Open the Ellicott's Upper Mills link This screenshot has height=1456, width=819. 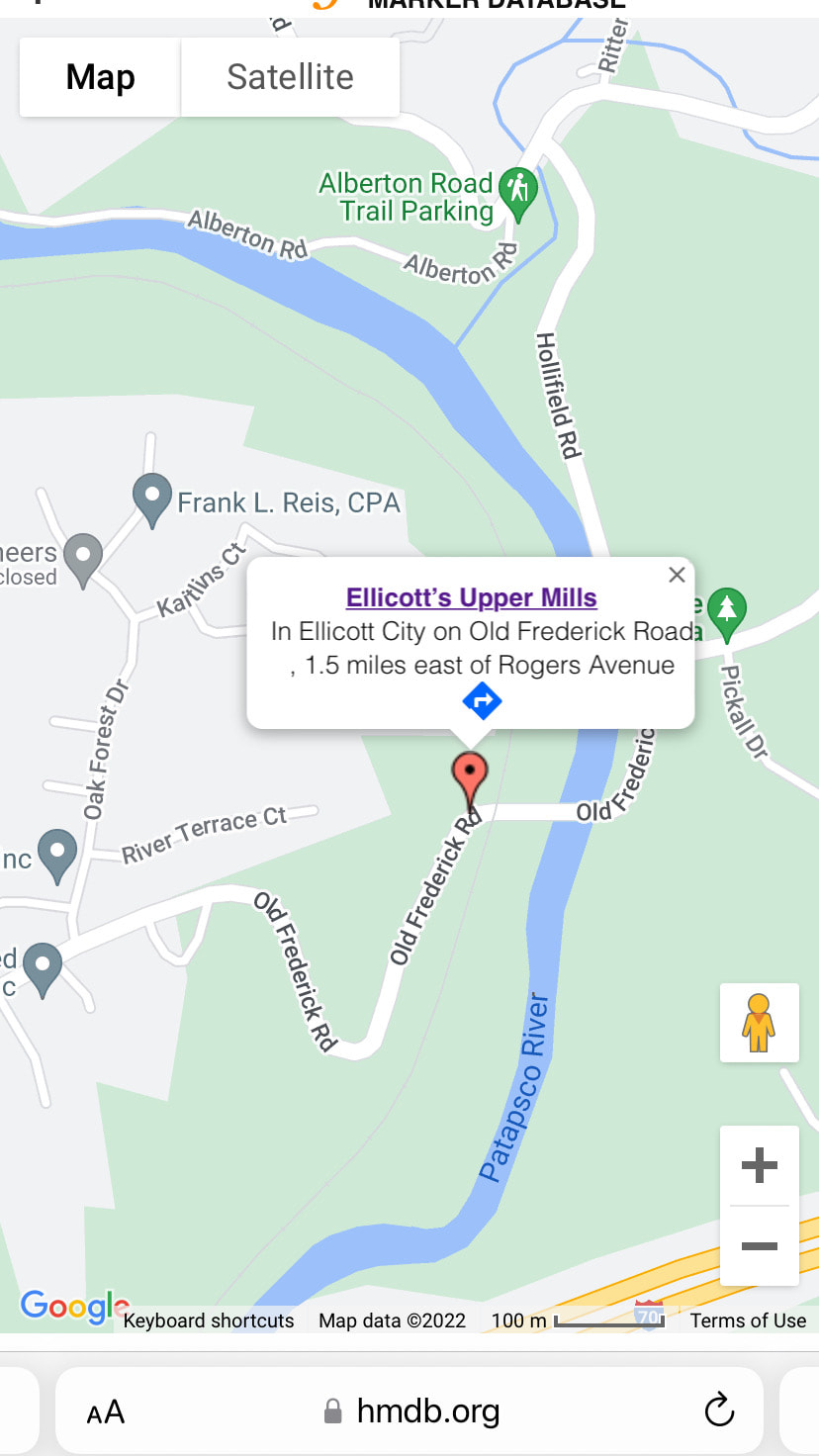471,597
